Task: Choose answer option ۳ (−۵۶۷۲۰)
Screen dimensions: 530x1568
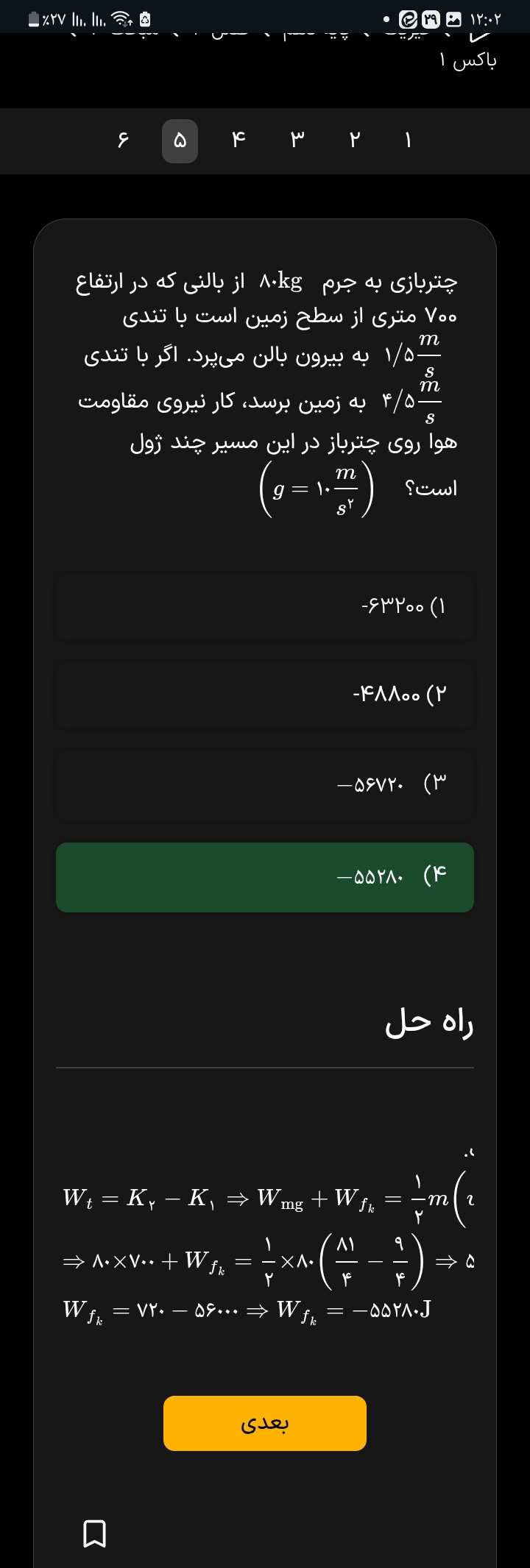Action: pos(265,784)
